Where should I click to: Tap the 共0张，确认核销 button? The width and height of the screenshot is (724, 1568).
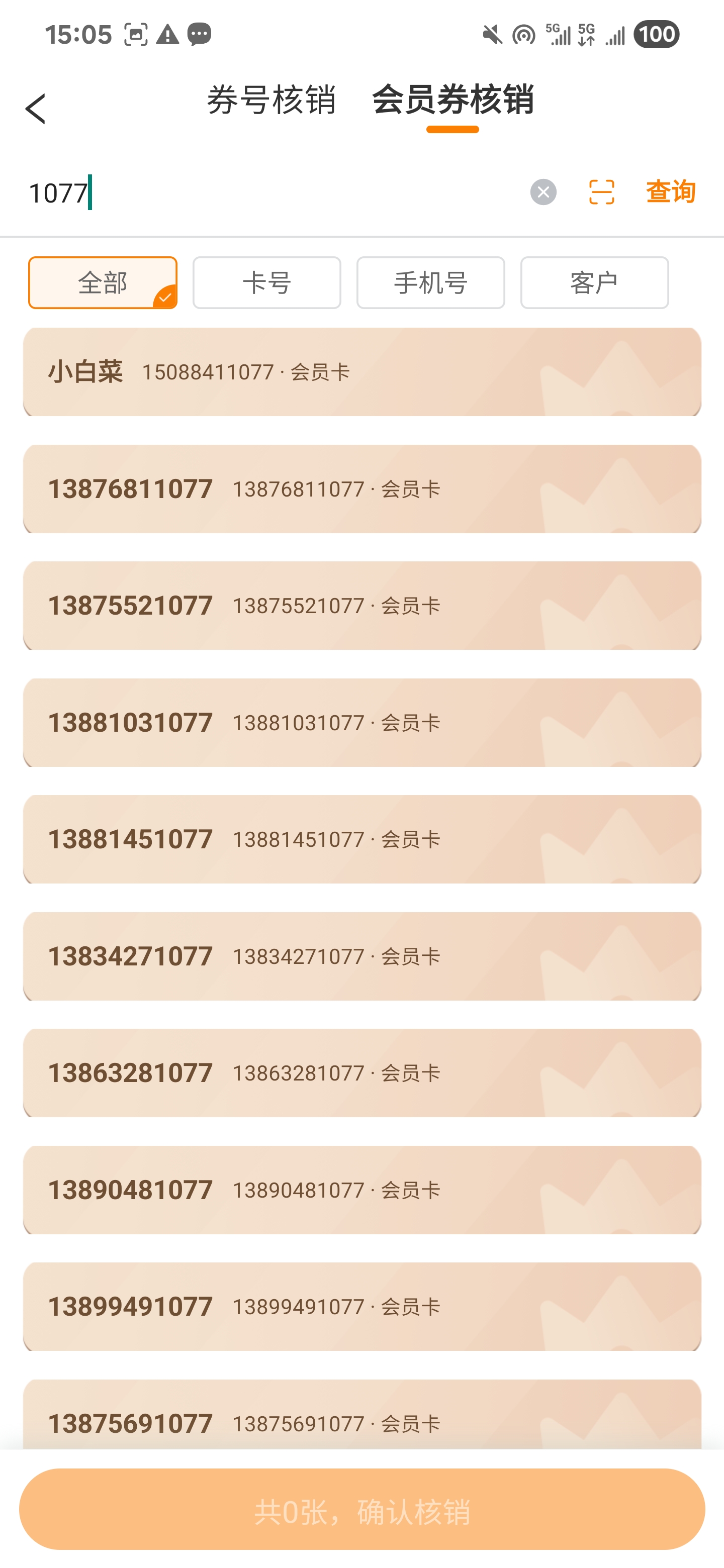click(x=361, y=1510)
